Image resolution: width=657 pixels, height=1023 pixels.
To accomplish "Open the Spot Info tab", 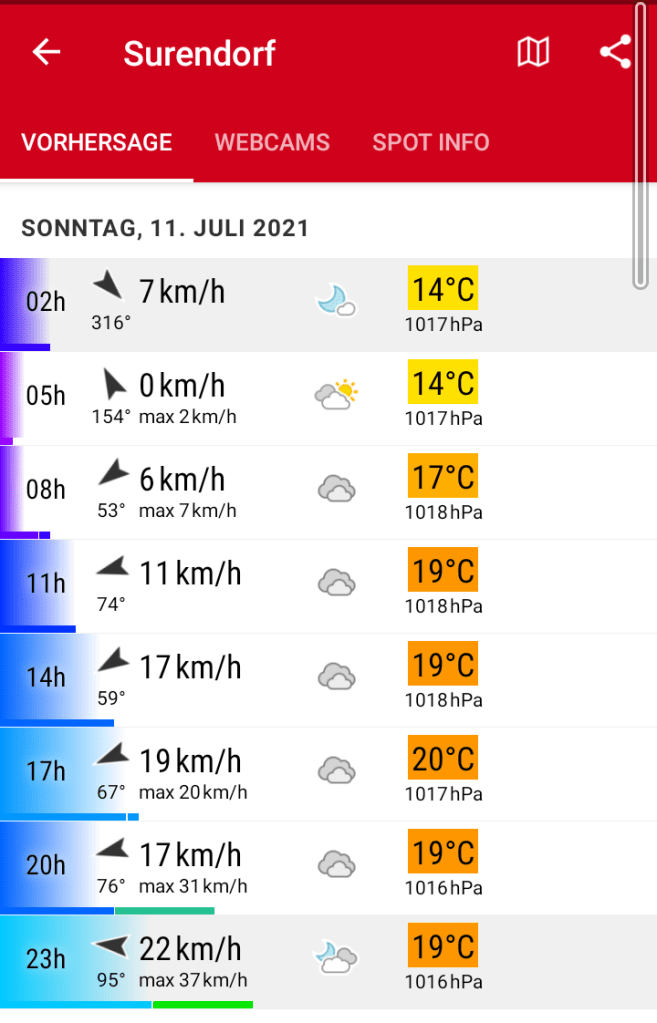I will tap(431, 142).
